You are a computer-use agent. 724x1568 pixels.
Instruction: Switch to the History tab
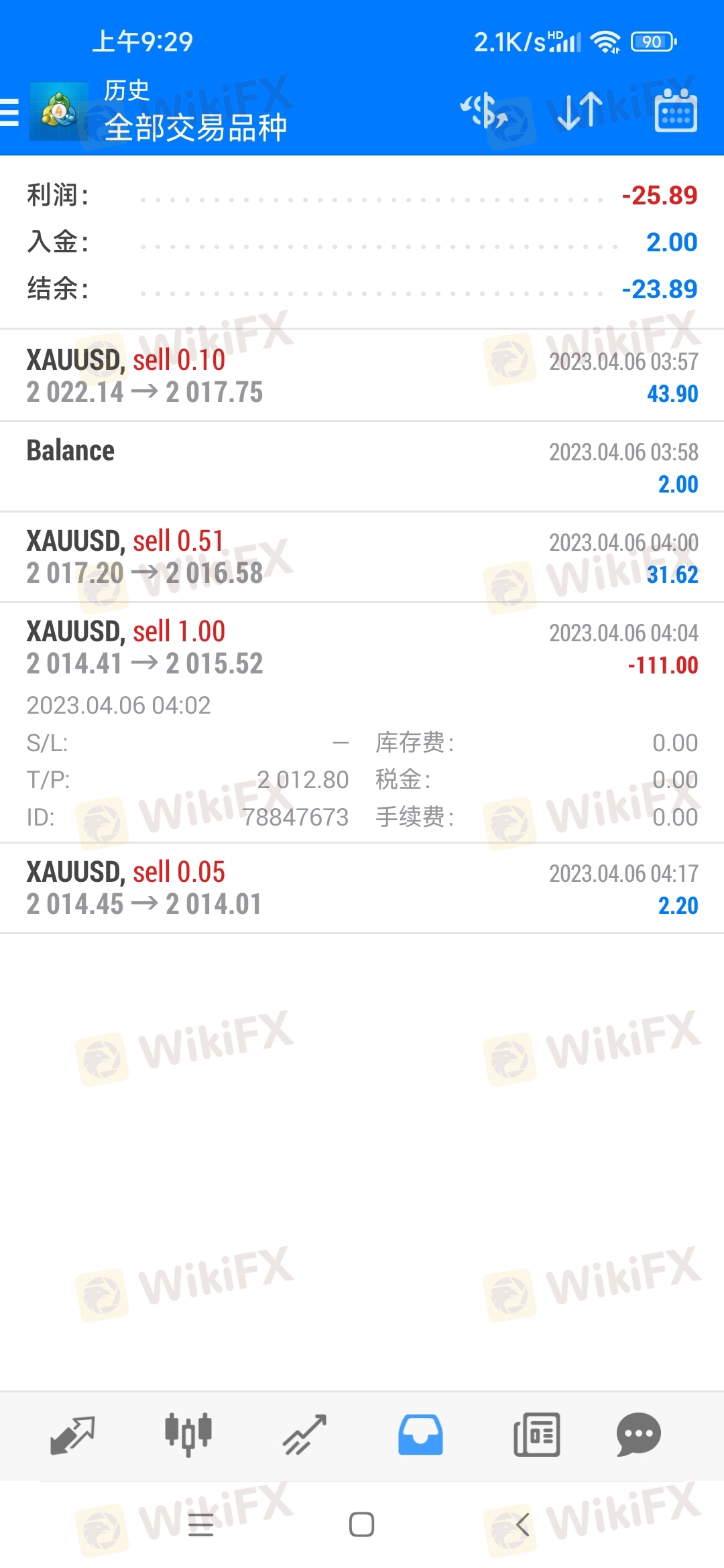(420, 1435)
